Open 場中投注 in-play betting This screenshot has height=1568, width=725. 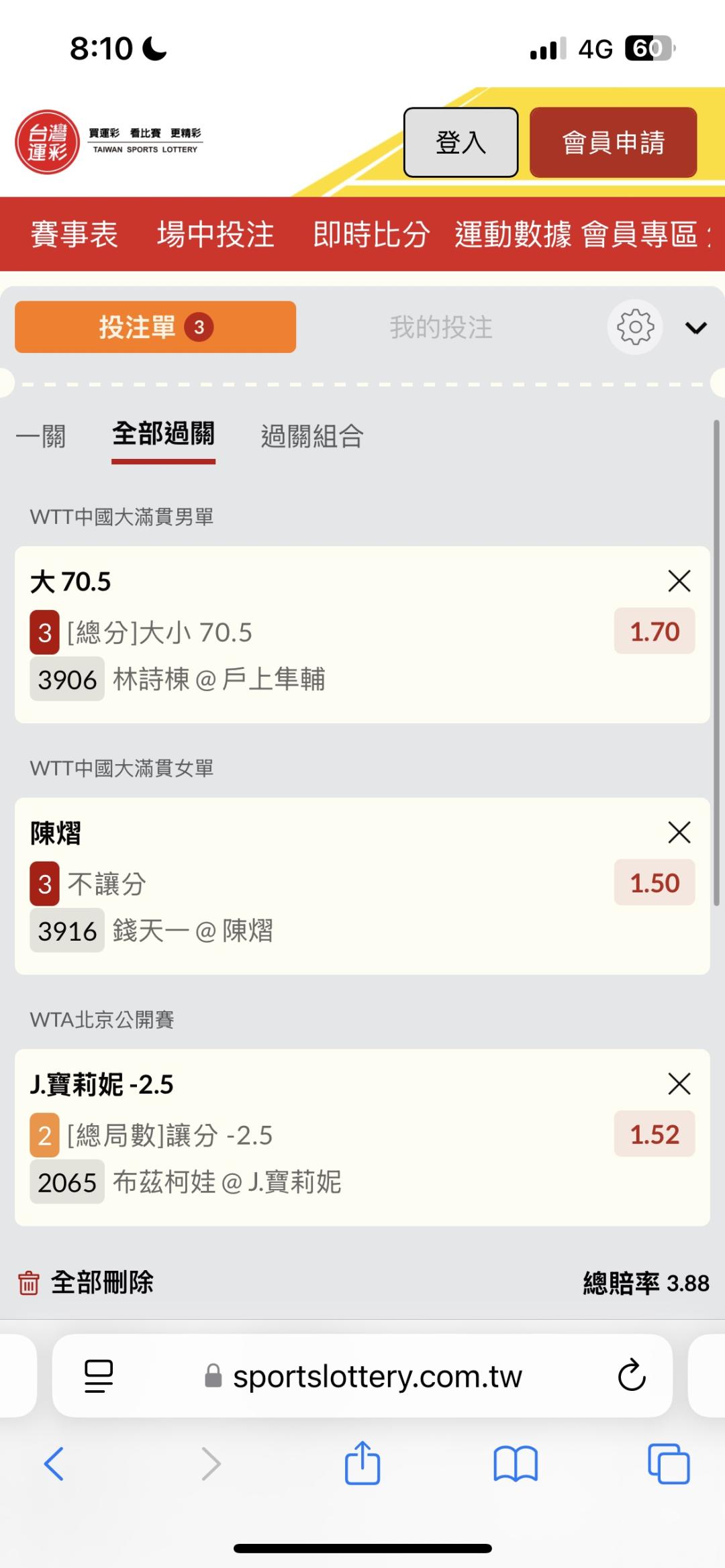[x=215, y=234]
